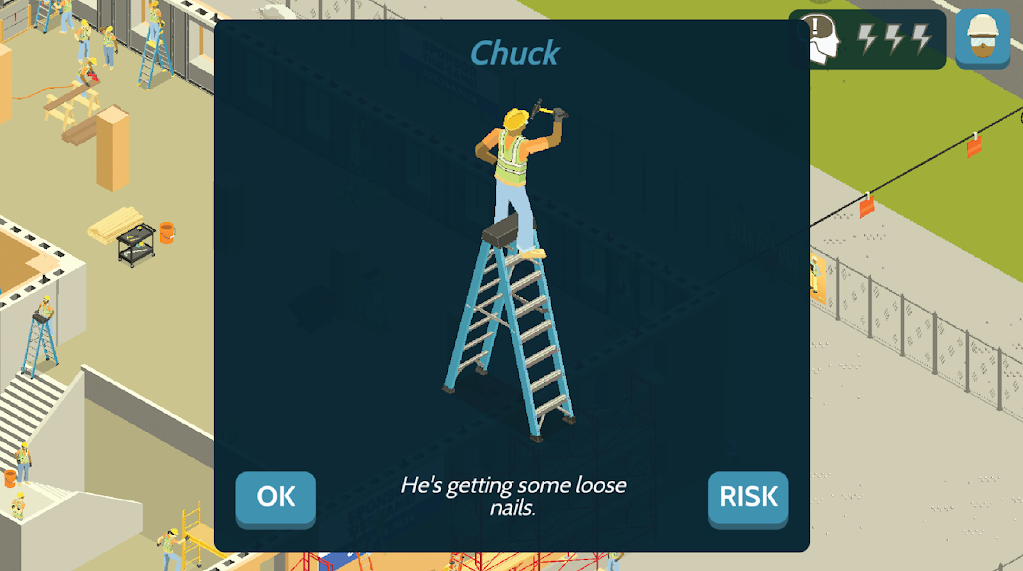Tap OK to mark Chuck as safe
The width and height of the screenshot is (1023, 571).
[x=275, y=498]
